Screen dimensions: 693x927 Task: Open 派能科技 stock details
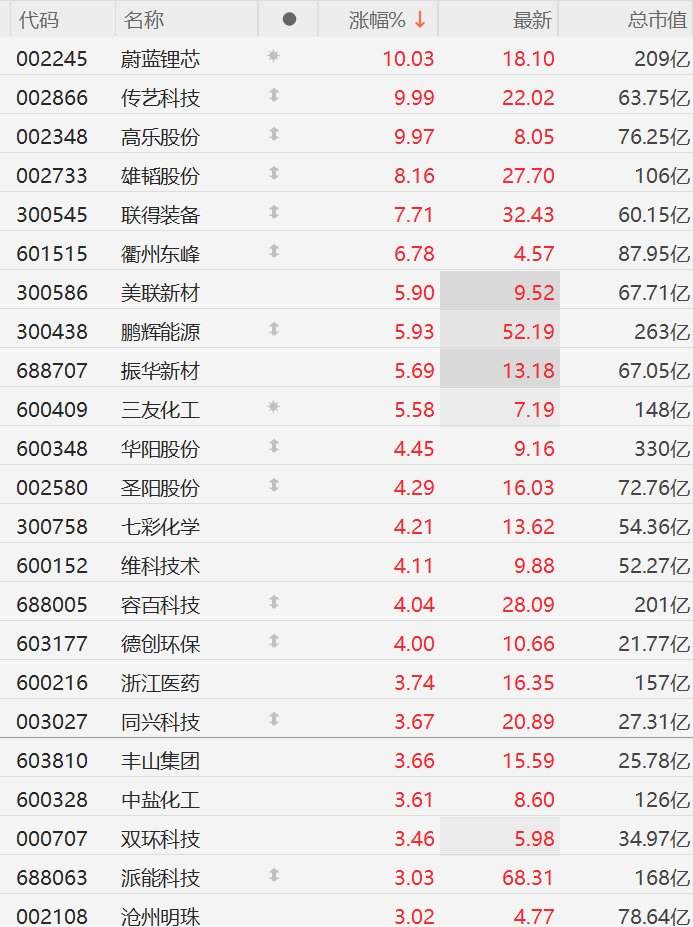pyautogui.click(x=160, y=878)
